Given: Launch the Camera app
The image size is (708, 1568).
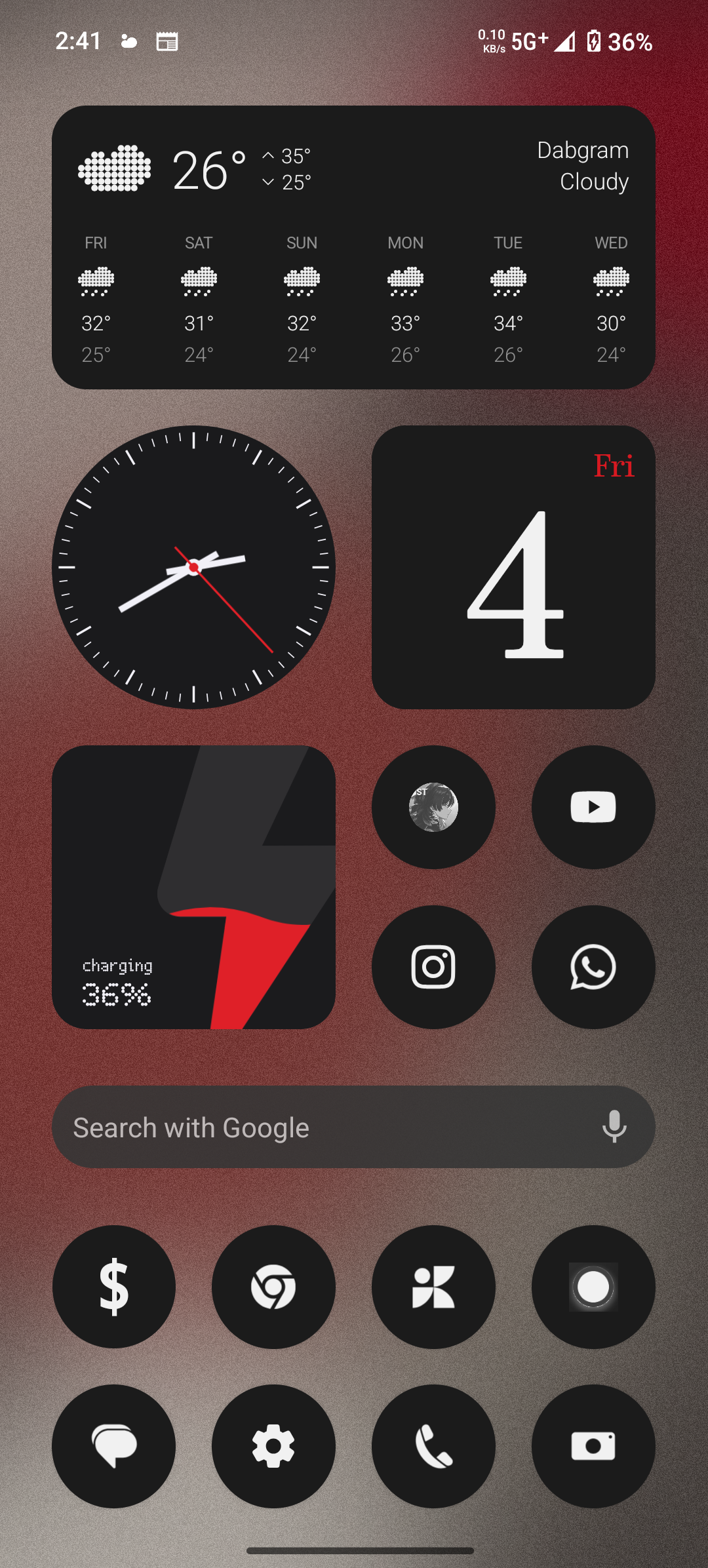Looking at the screenshot, I should (593, 1446).
